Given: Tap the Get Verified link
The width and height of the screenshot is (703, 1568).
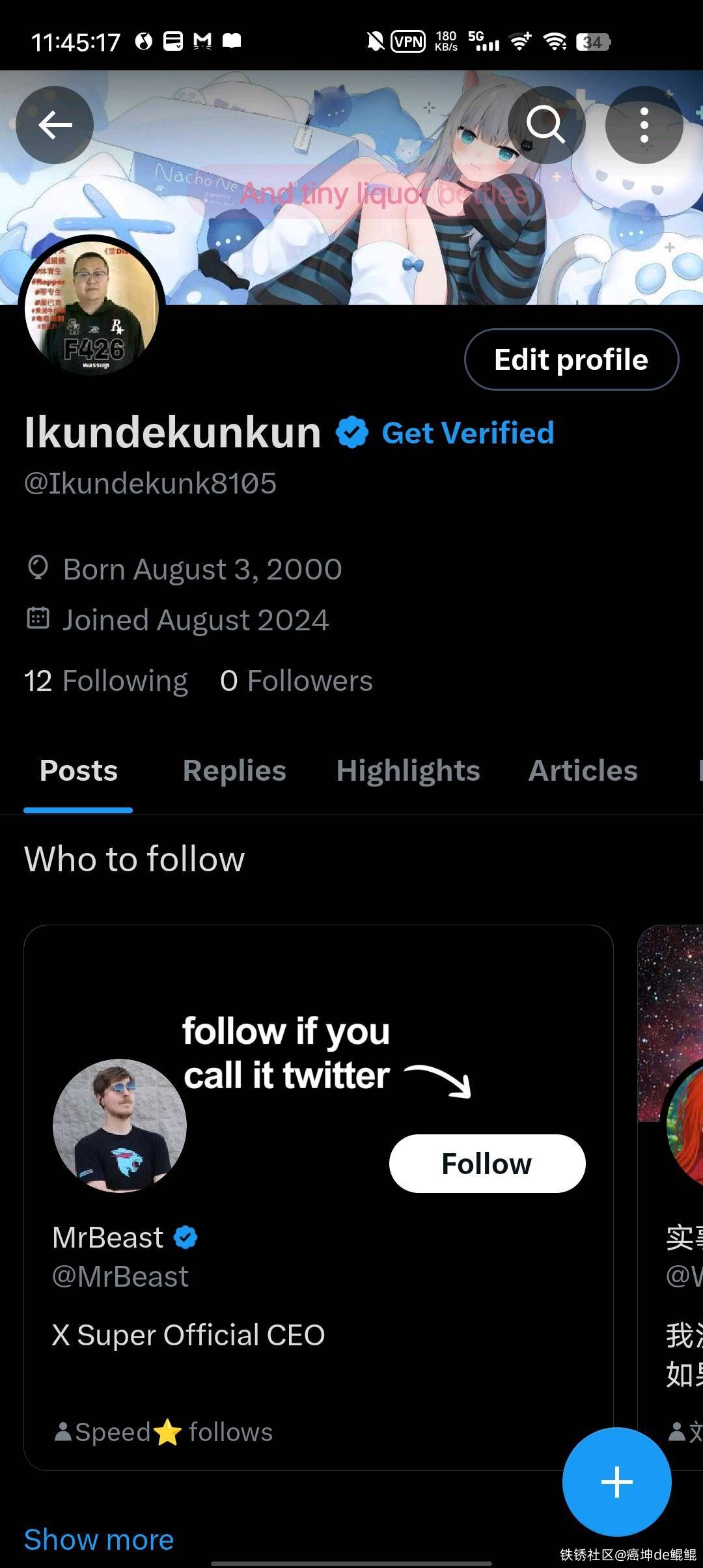Looking at the screenshot, I should pyautogui.click(x=467, y=433).
